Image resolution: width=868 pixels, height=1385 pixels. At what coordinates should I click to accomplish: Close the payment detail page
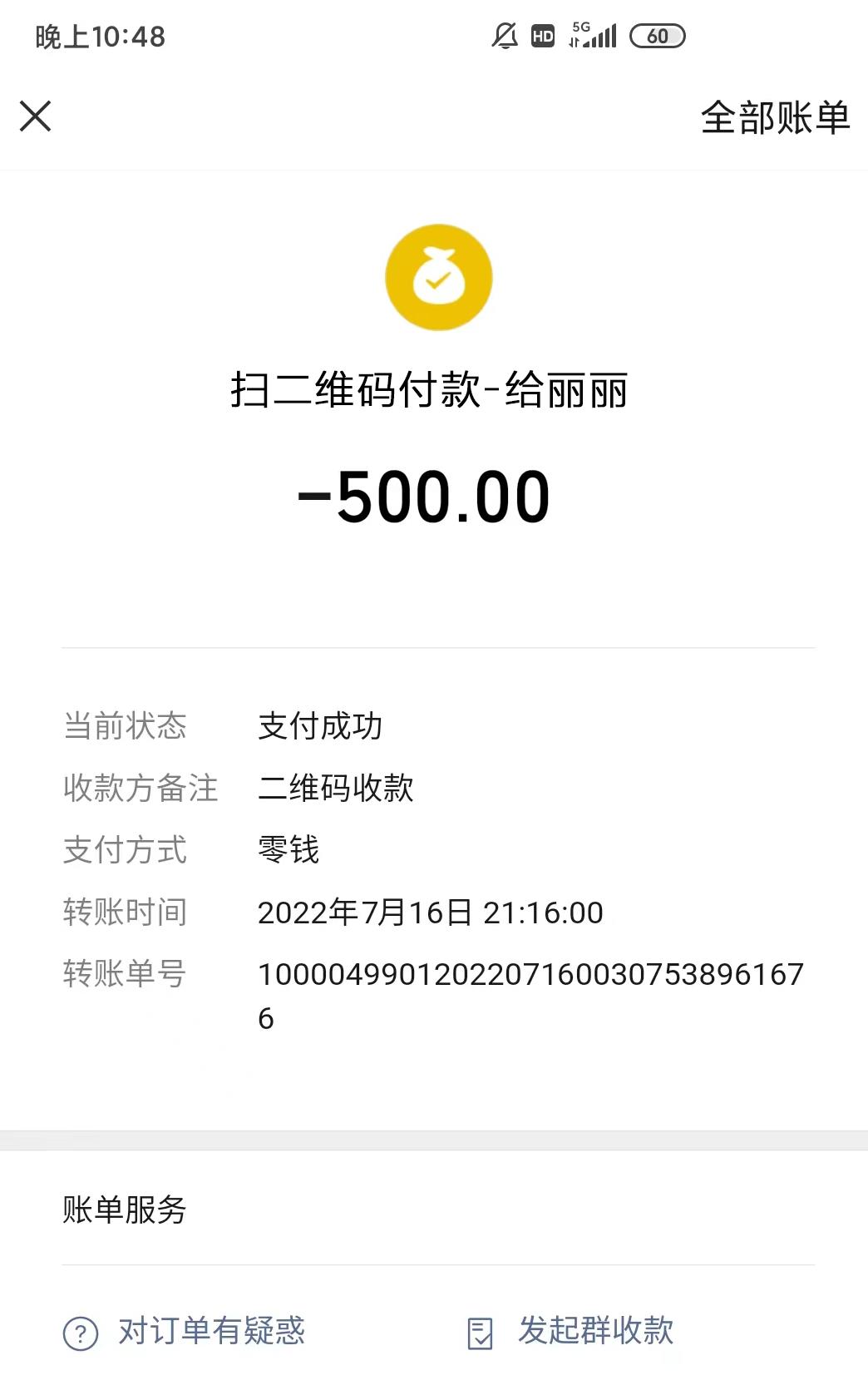[x=36, y=116]
